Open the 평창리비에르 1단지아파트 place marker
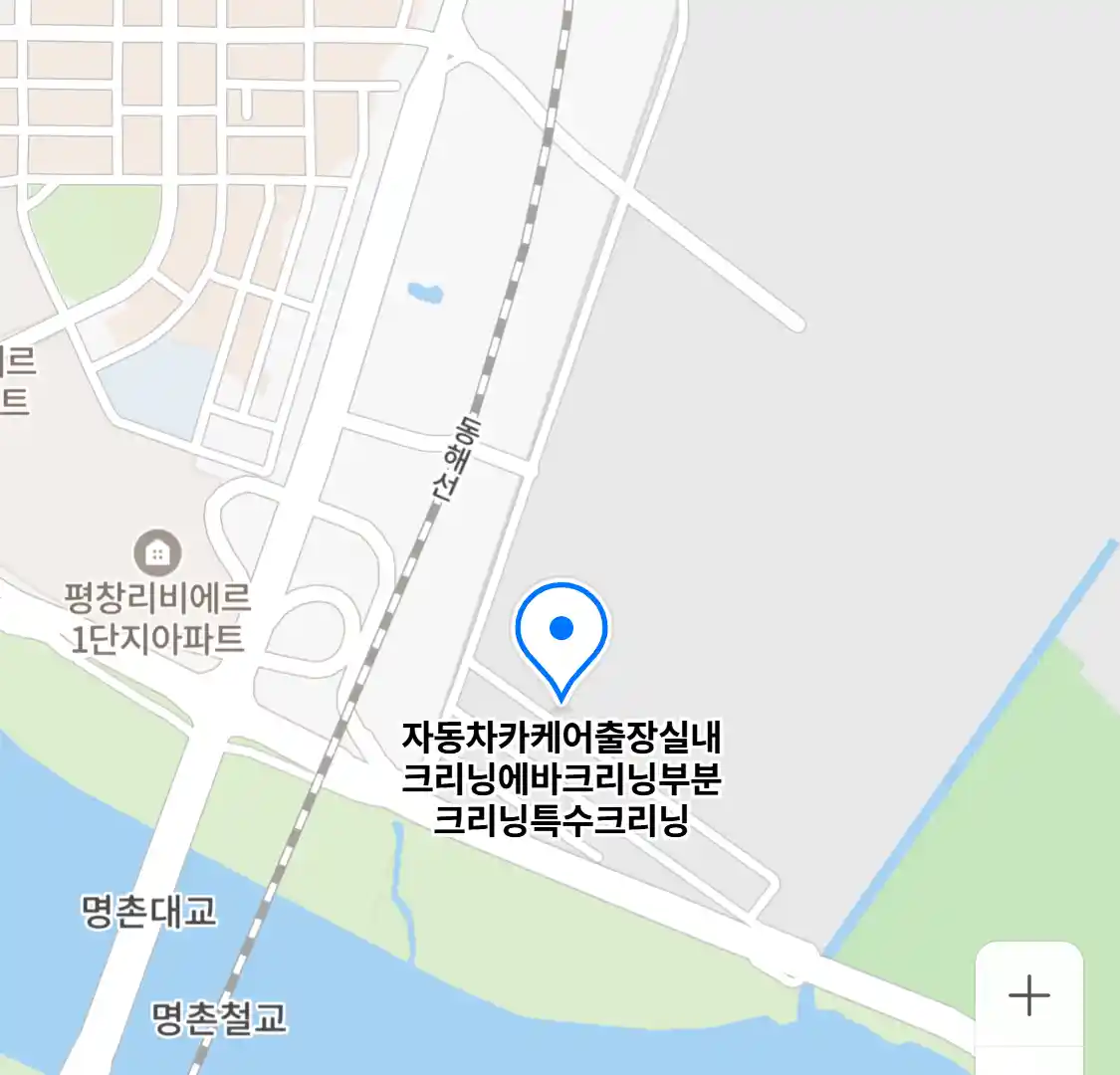This screenshot has height=1075, width=1120. [x=157, y=552]
